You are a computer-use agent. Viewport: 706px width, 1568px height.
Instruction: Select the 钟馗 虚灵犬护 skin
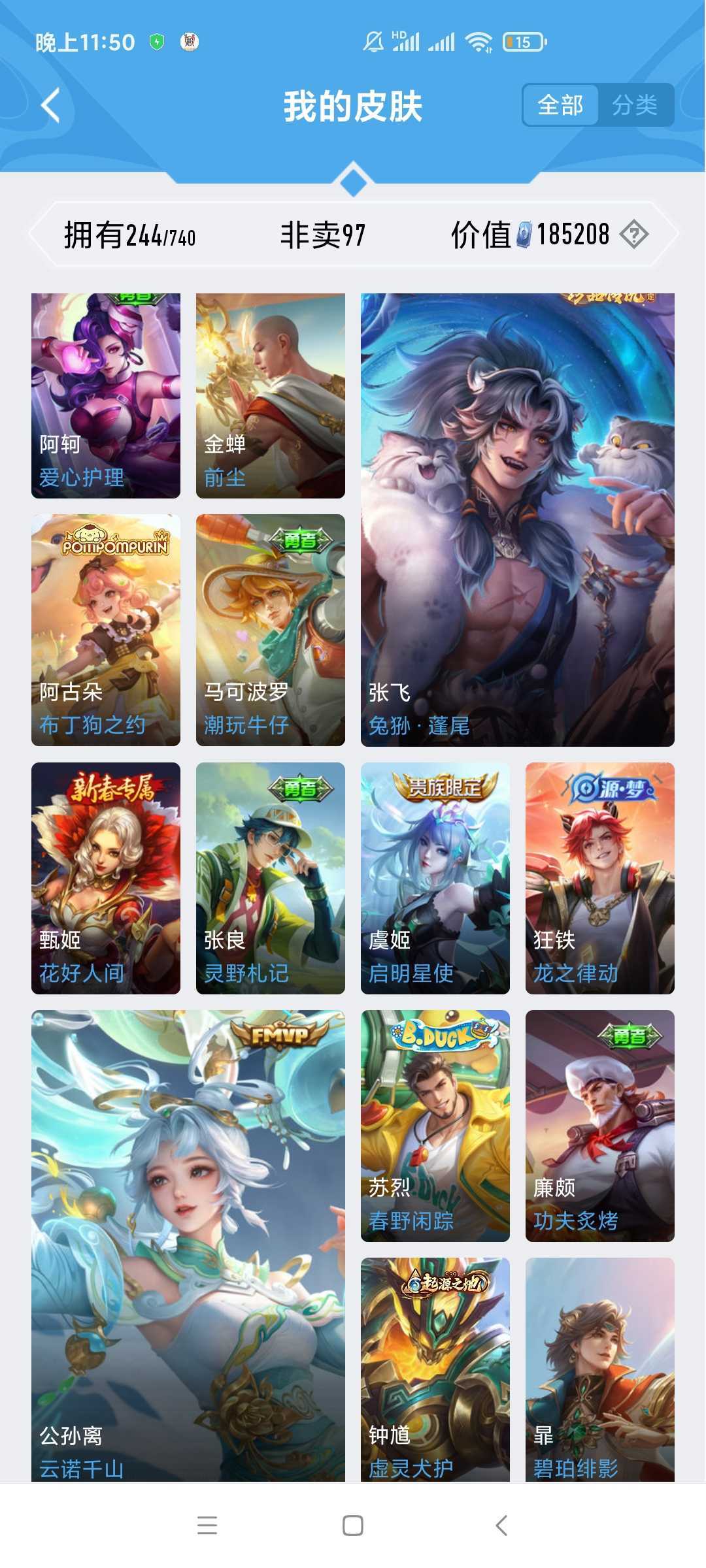[435, 1369]
